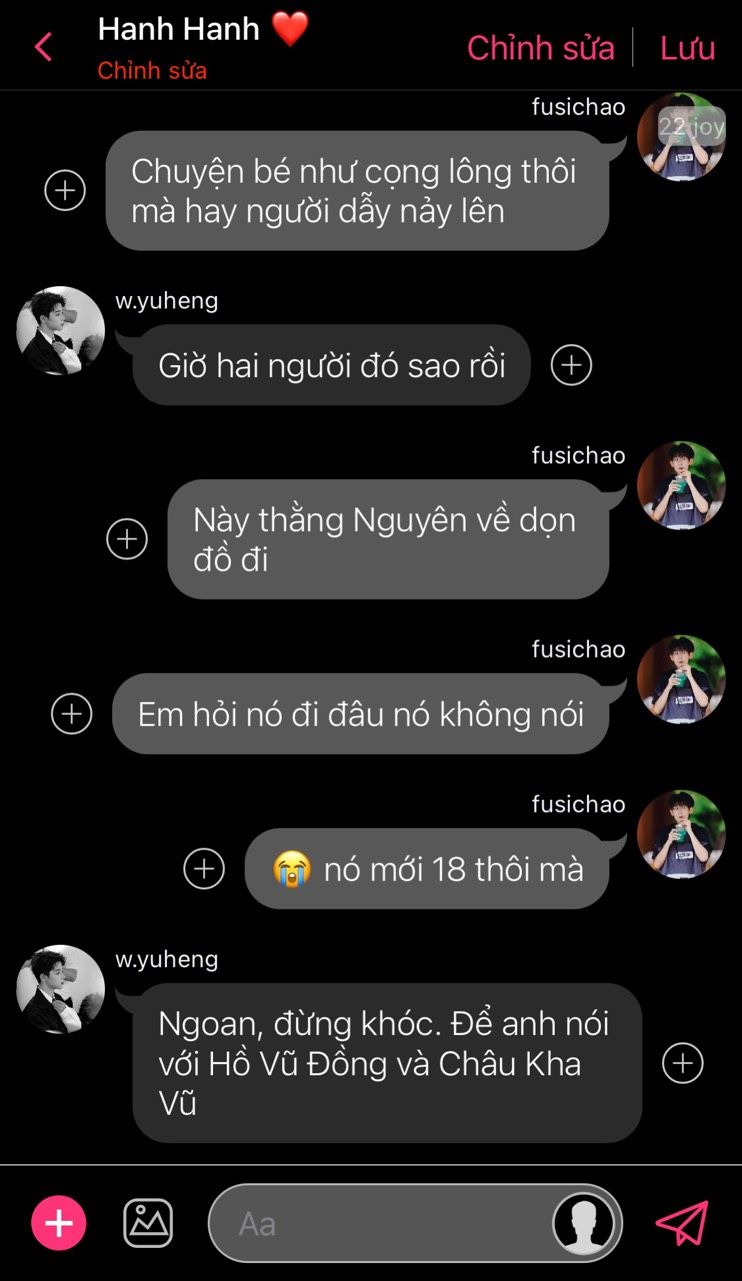742x1281 pixels.
Task: Open the image picker icon
Action: click(148, 1223)
